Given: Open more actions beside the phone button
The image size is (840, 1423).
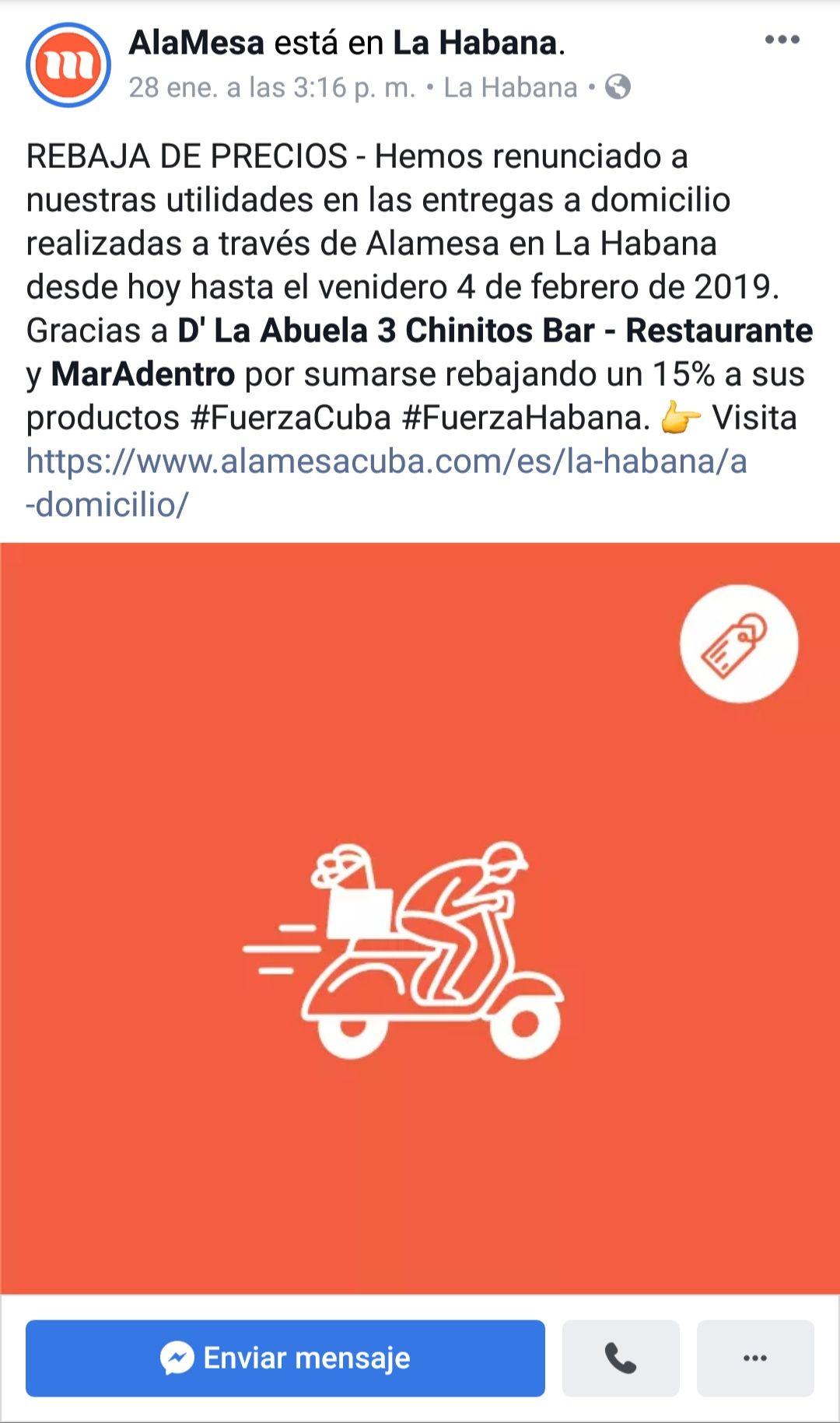Looking at the screenshot, I should (x=754, y=1358).
